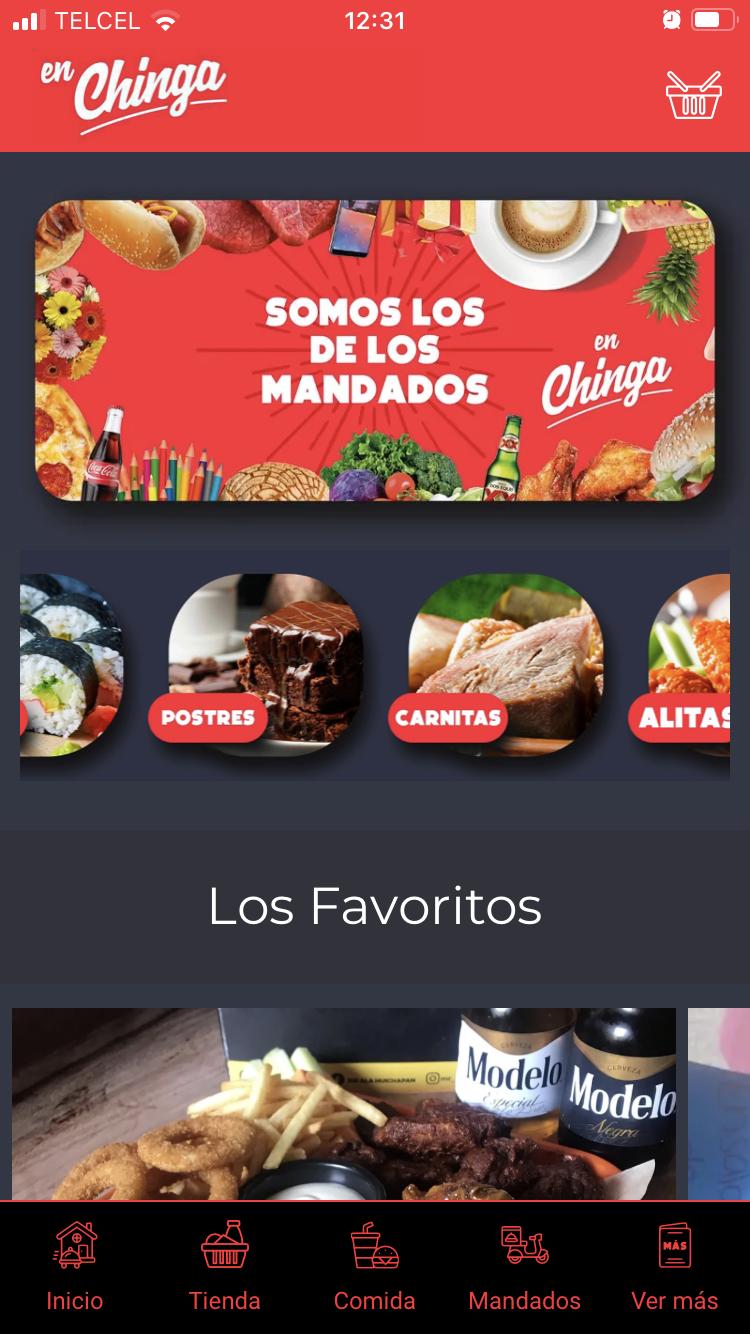
Task: Open the sushi category tile
Action: pyautogui.click(x=70, y=664)
